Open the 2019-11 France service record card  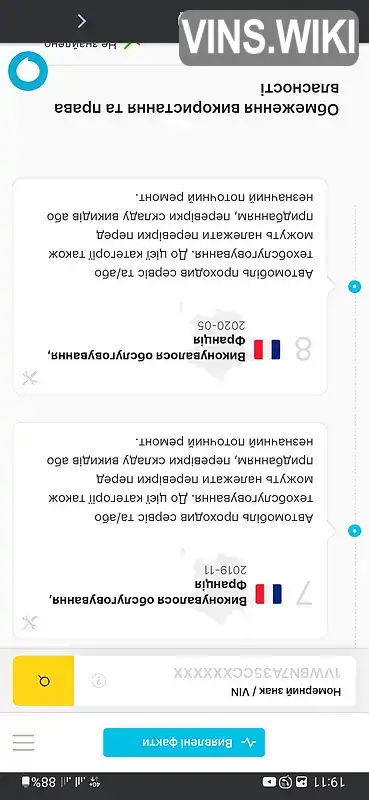[x=169, y=531]
